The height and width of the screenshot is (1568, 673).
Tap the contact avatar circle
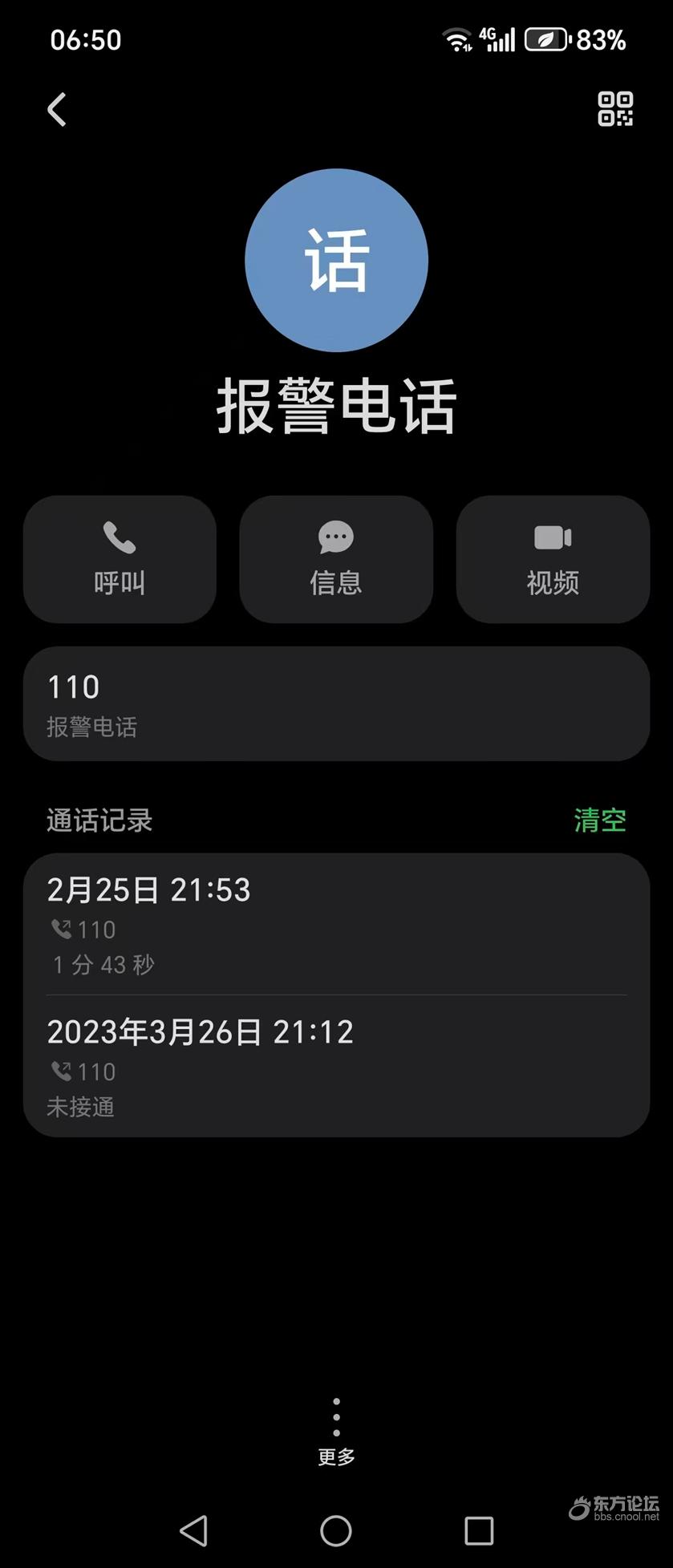click(336, 260)
